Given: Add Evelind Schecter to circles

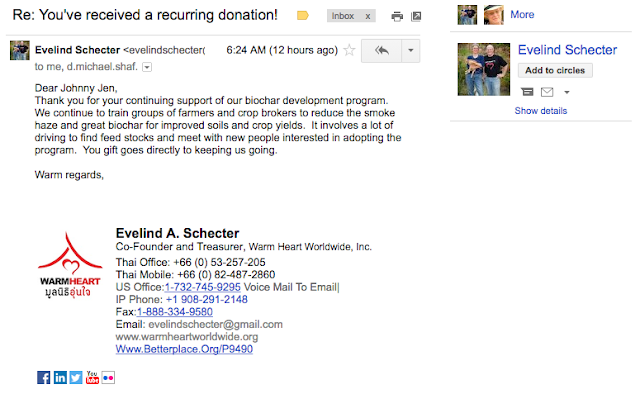Looking at the screenshot, I should (x=555, y=70).
